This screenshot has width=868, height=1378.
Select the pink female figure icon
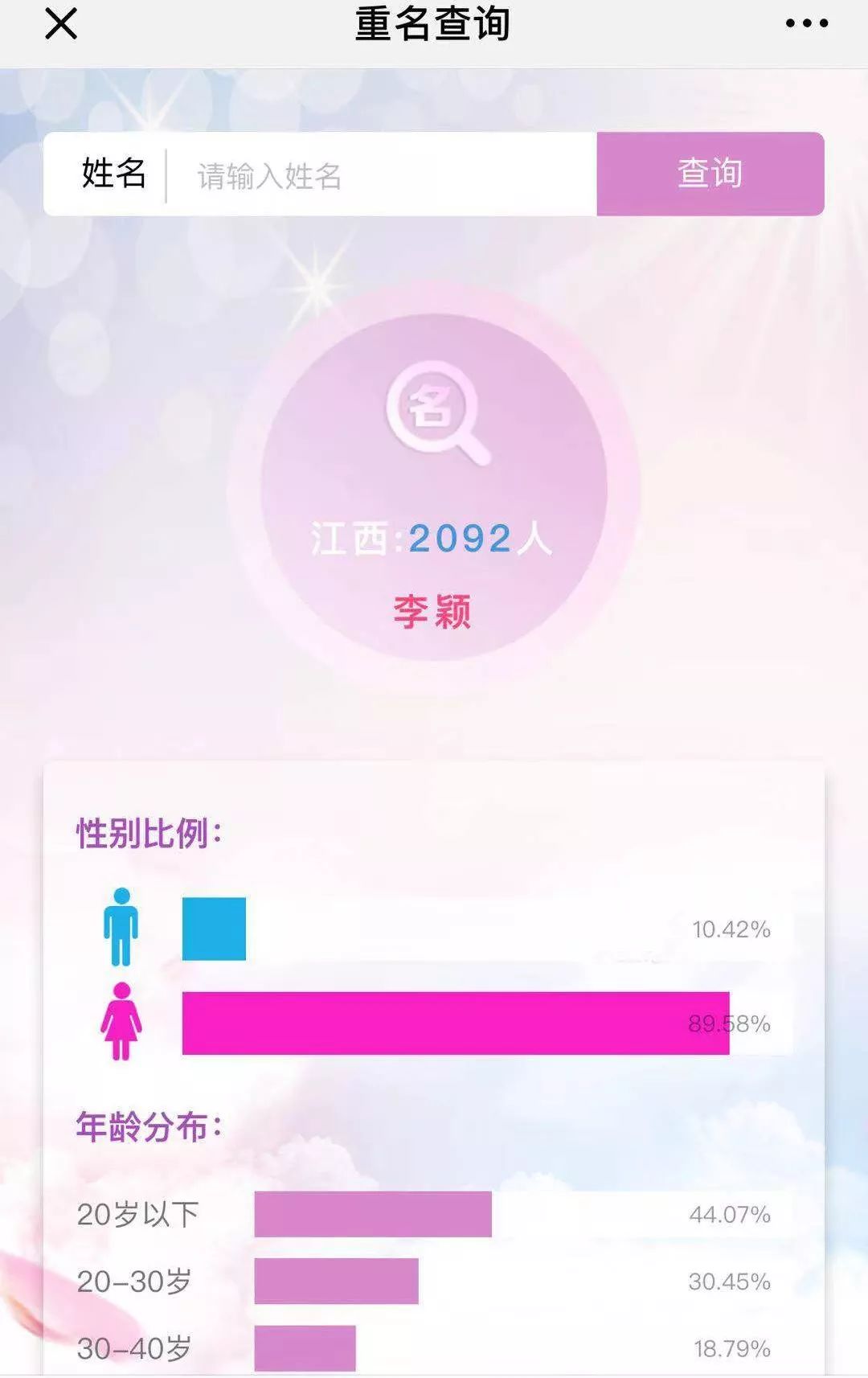coord(122,1021)
